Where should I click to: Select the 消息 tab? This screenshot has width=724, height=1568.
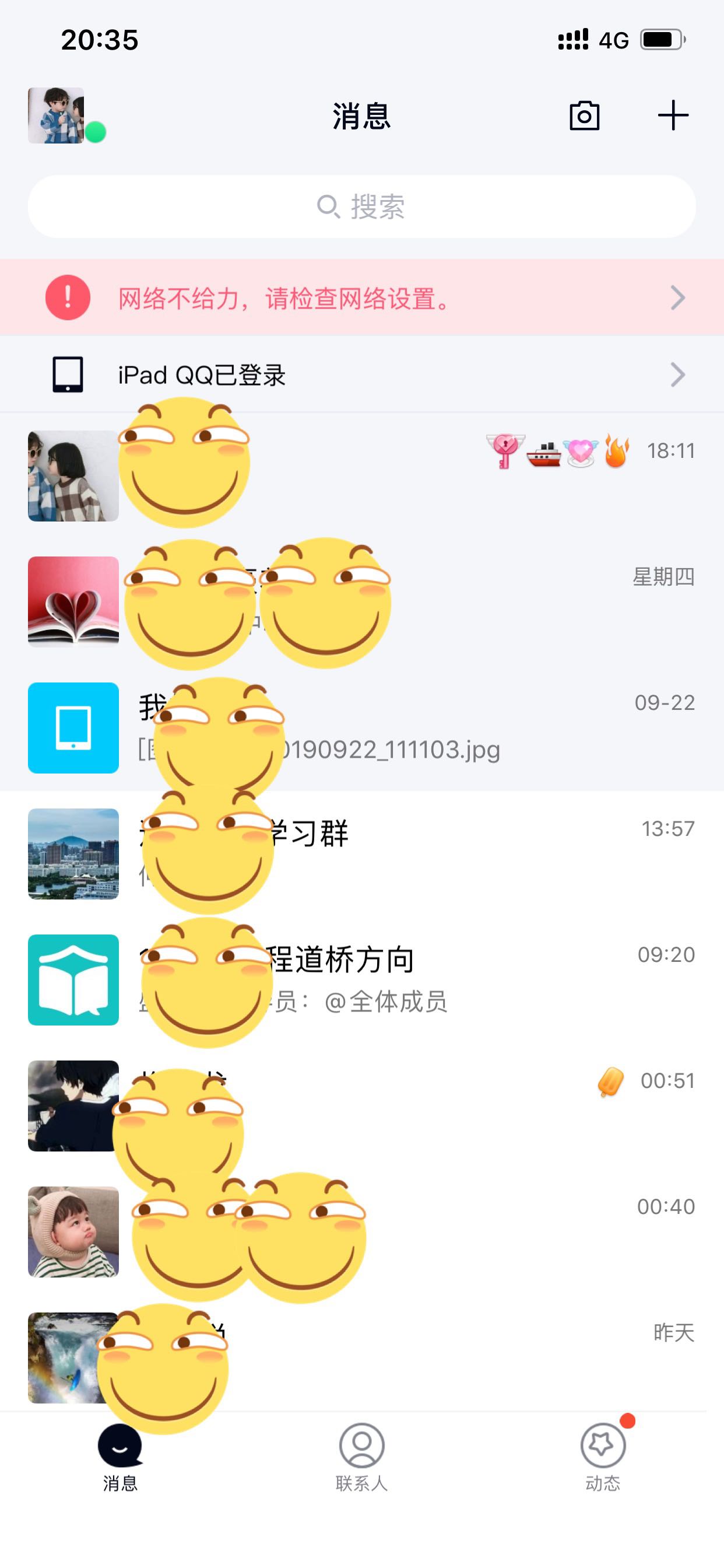coord(121,1457)
